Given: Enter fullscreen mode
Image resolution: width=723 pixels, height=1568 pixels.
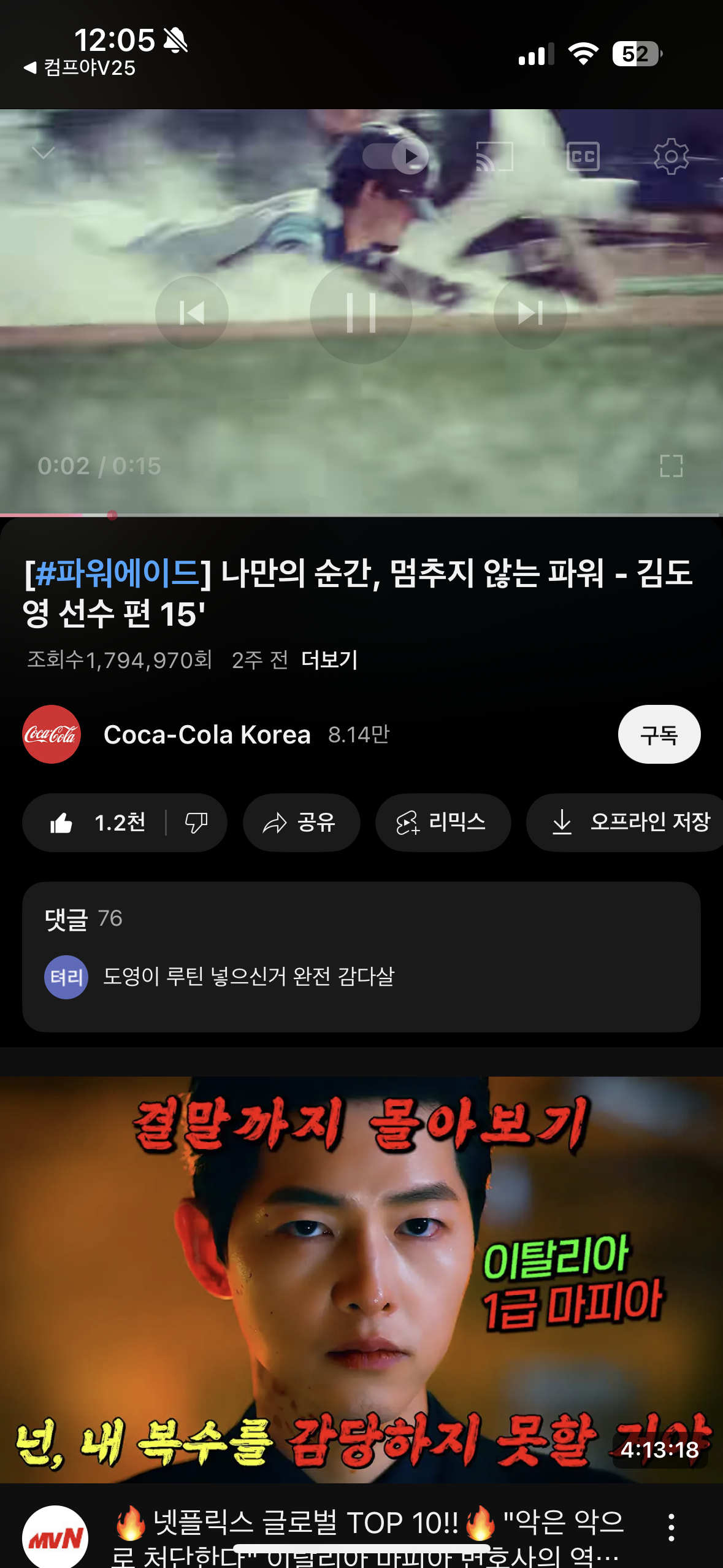Looking at the screenshot, I should click(x=671, y=466).
